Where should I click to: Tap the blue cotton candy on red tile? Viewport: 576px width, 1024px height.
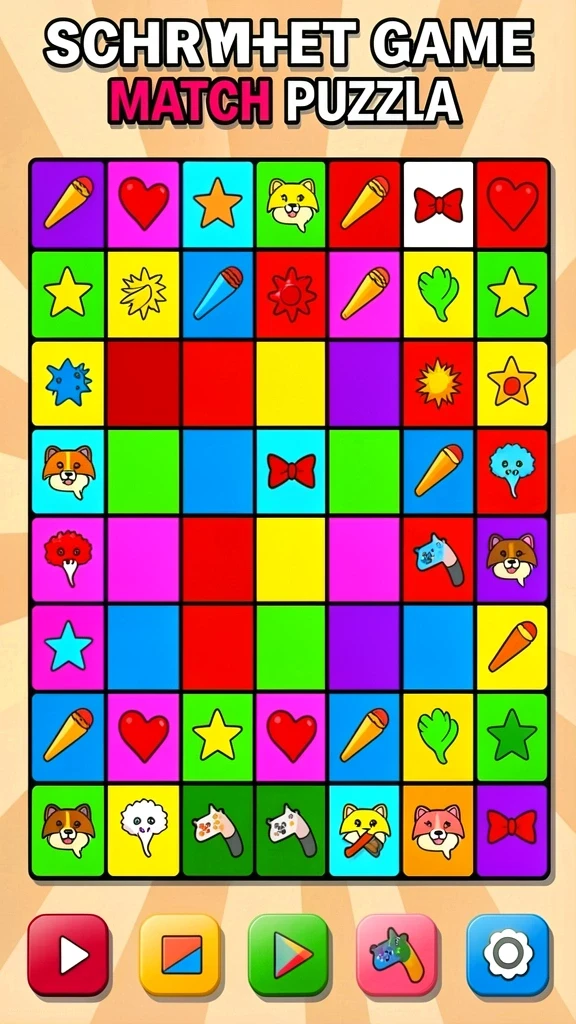coord(511,471)
